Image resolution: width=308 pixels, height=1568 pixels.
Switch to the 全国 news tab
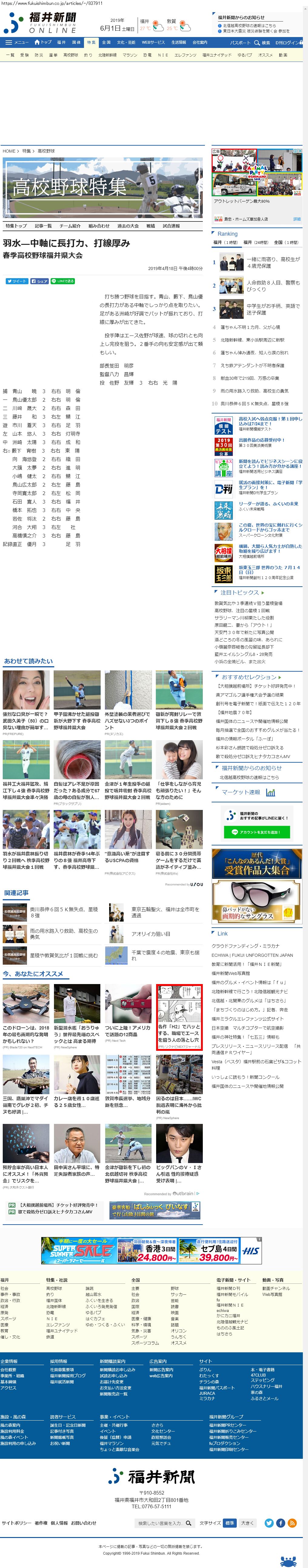click(x=106, y=42)
